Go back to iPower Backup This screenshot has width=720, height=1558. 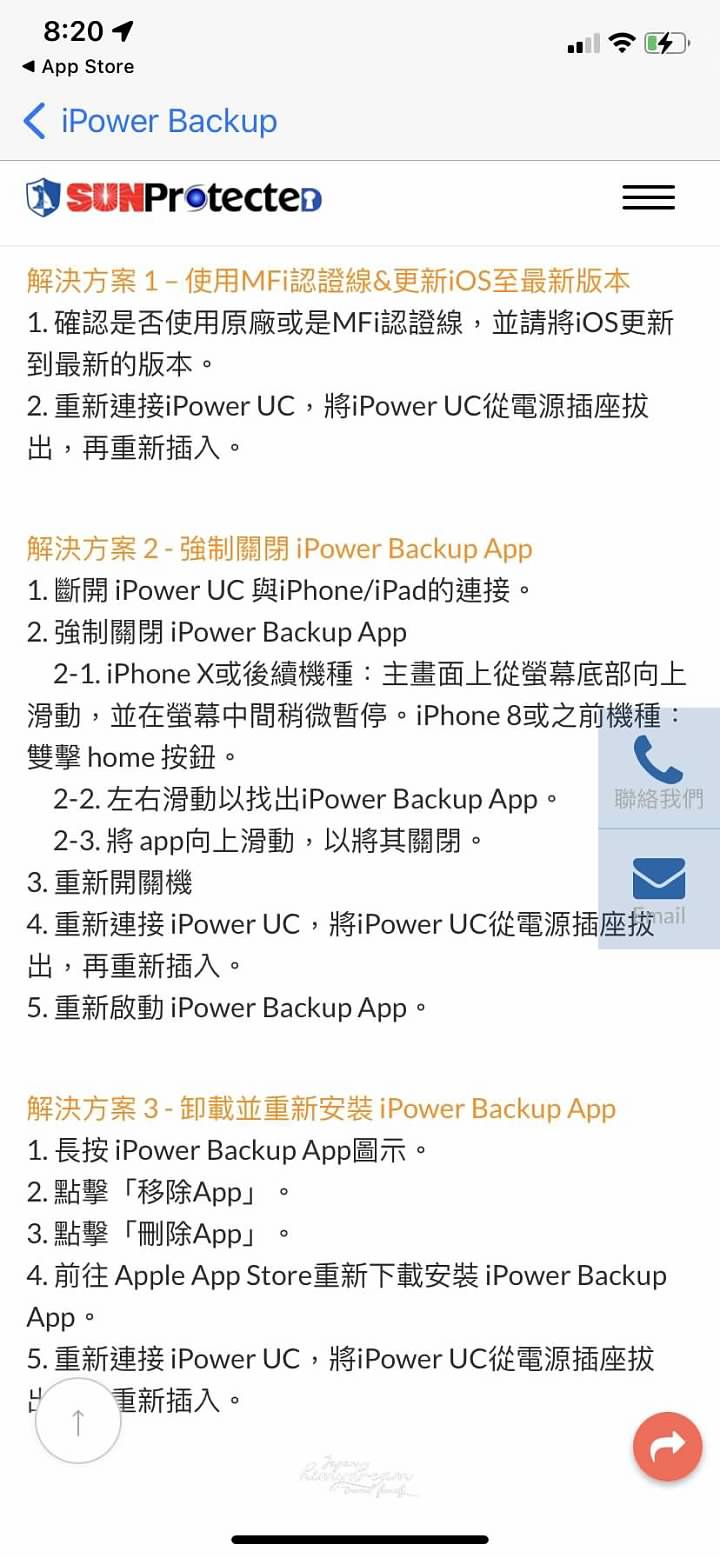(150, 121)
